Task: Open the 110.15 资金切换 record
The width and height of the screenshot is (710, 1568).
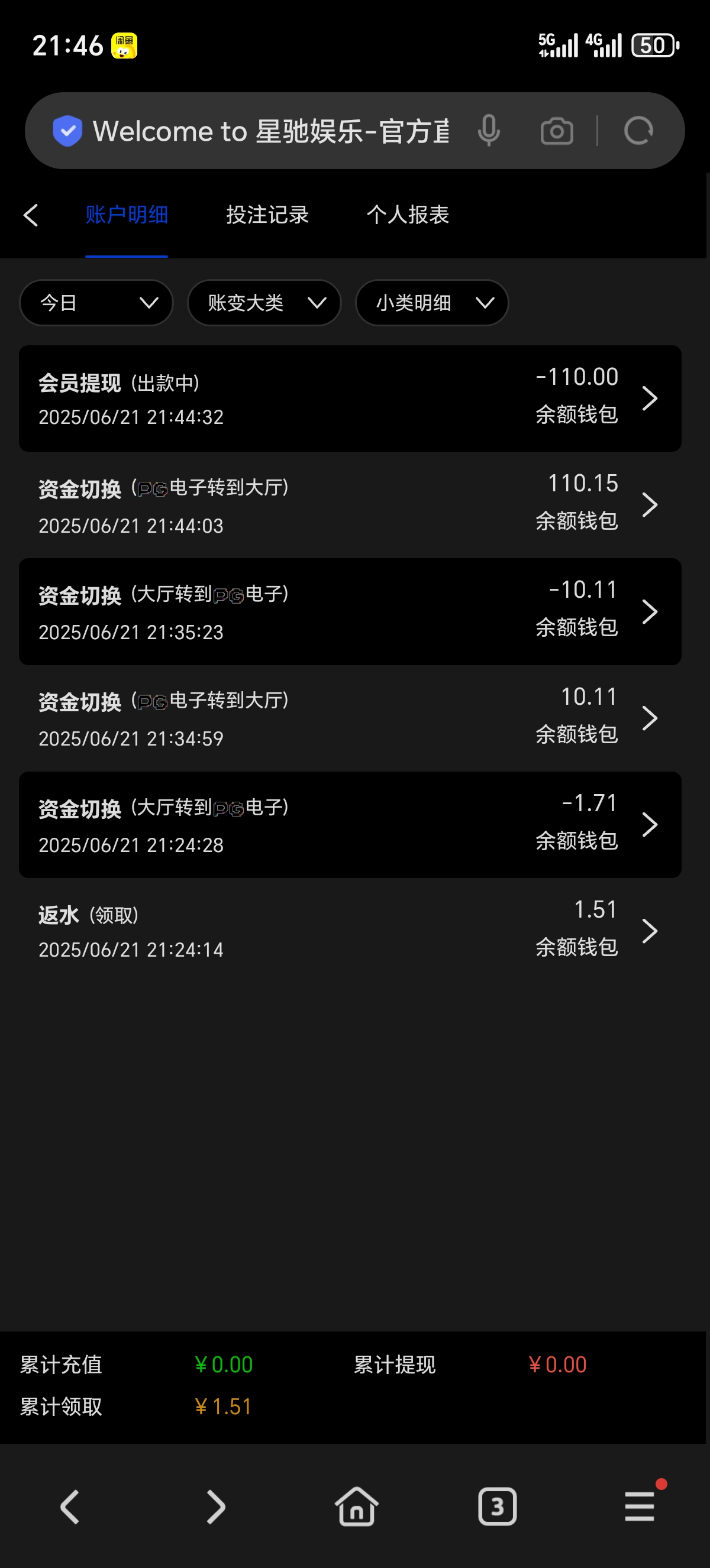Action: point(350,504)
